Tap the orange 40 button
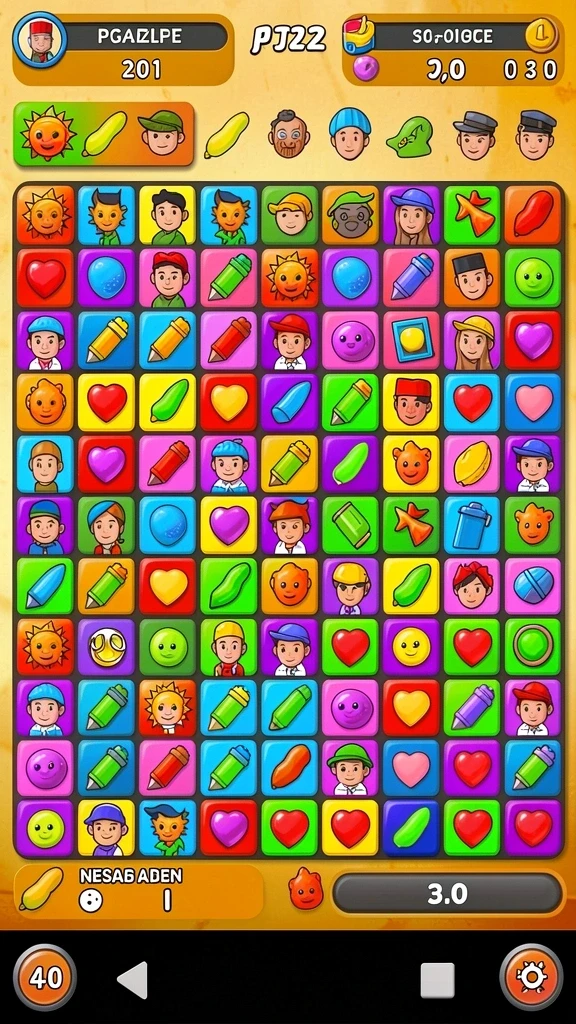 45,978
